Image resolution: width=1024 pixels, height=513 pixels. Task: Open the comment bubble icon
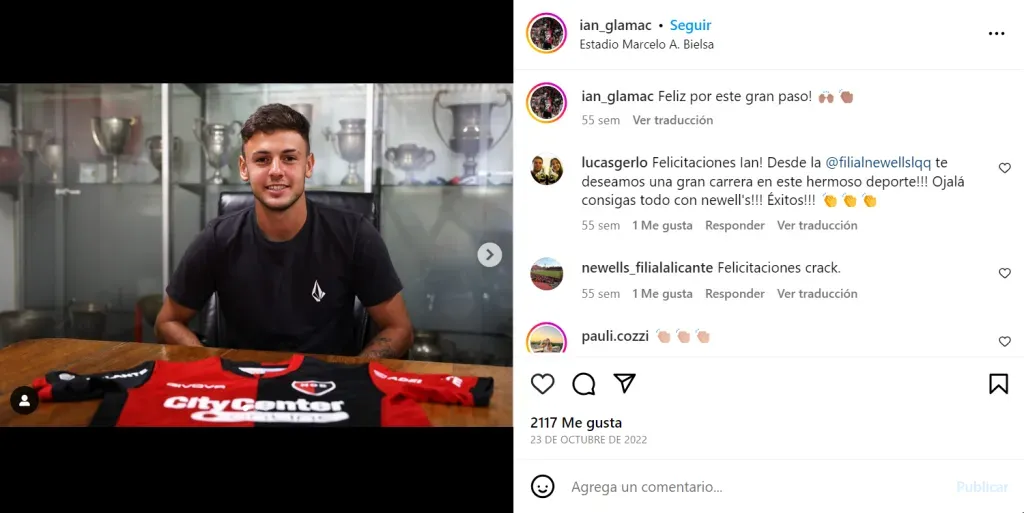pos(584,384)
